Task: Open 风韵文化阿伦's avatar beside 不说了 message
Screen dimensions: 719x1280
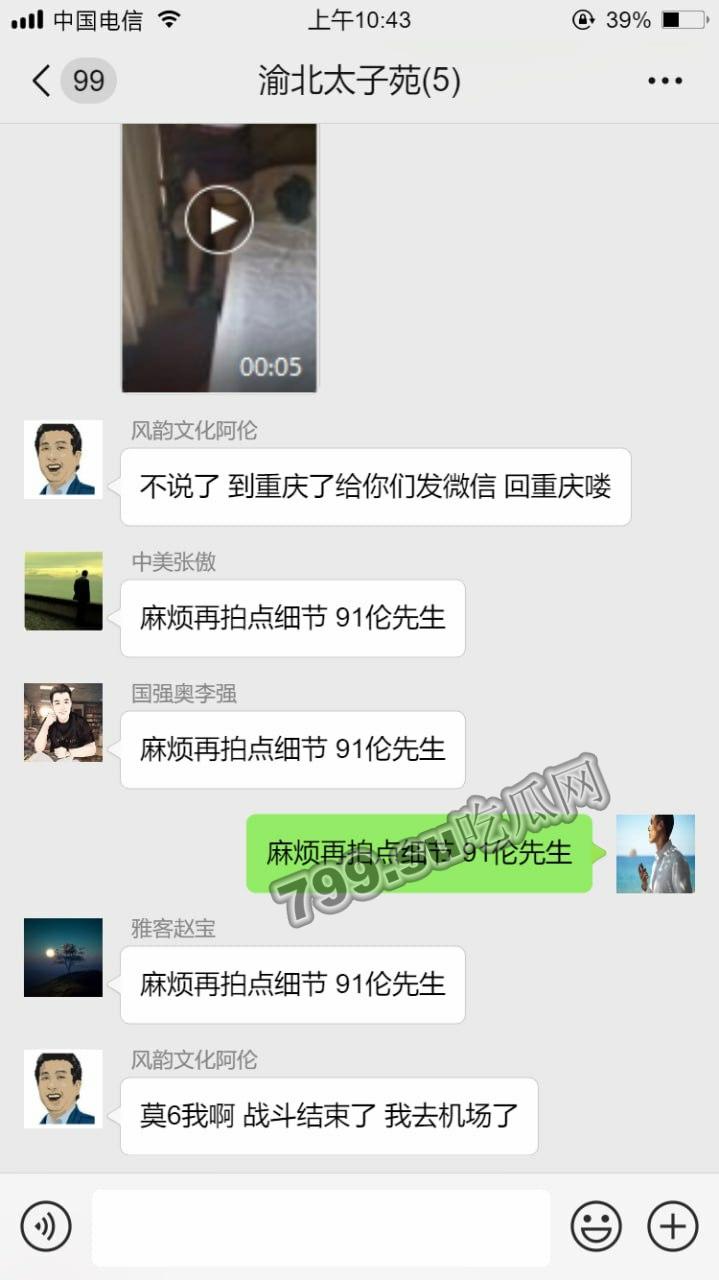Action: (63, 458)
